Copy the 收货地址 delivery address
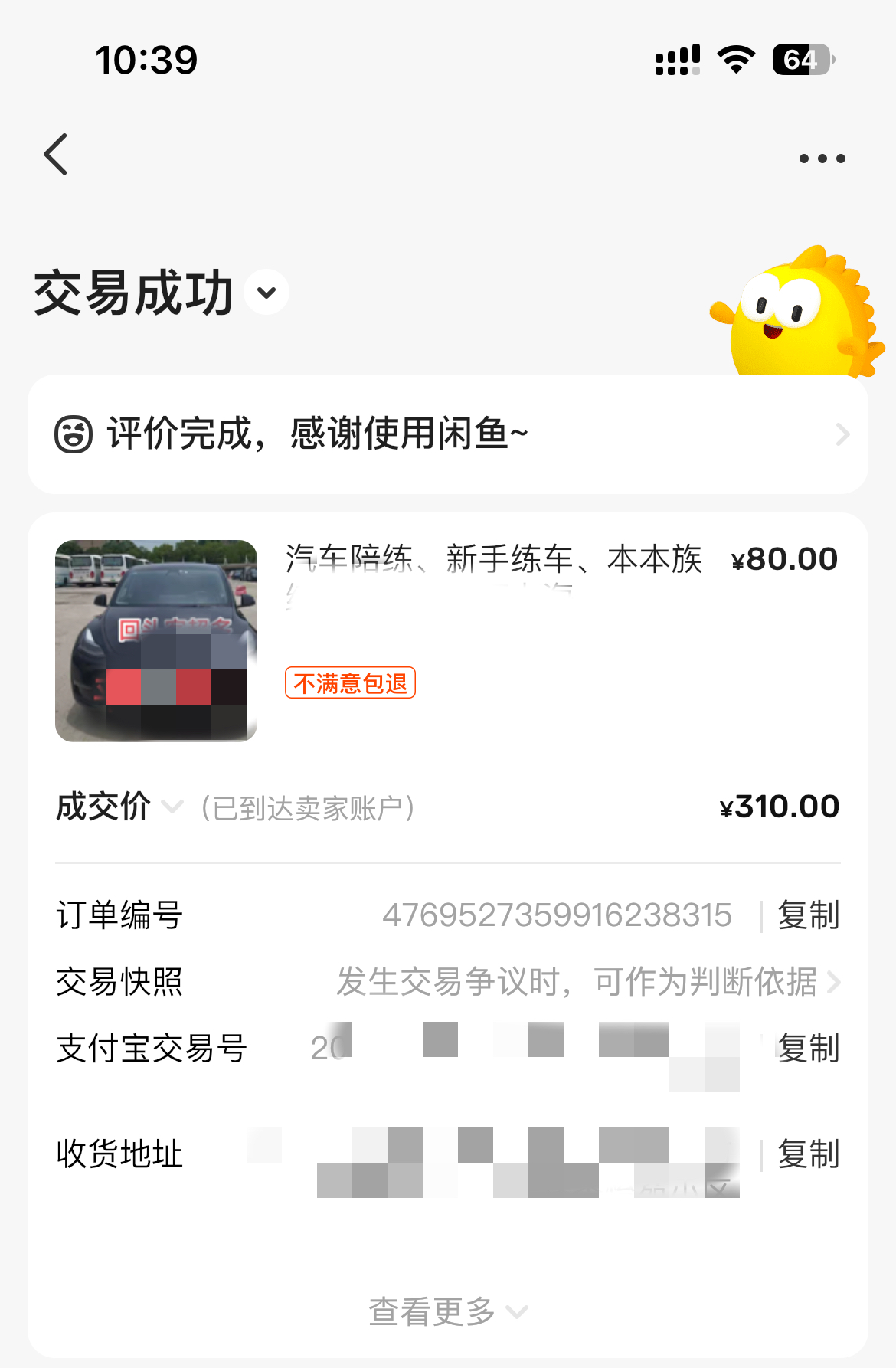Viewport: 896px width, 1368px height. pyautogui.click(x=808, y=1154)
